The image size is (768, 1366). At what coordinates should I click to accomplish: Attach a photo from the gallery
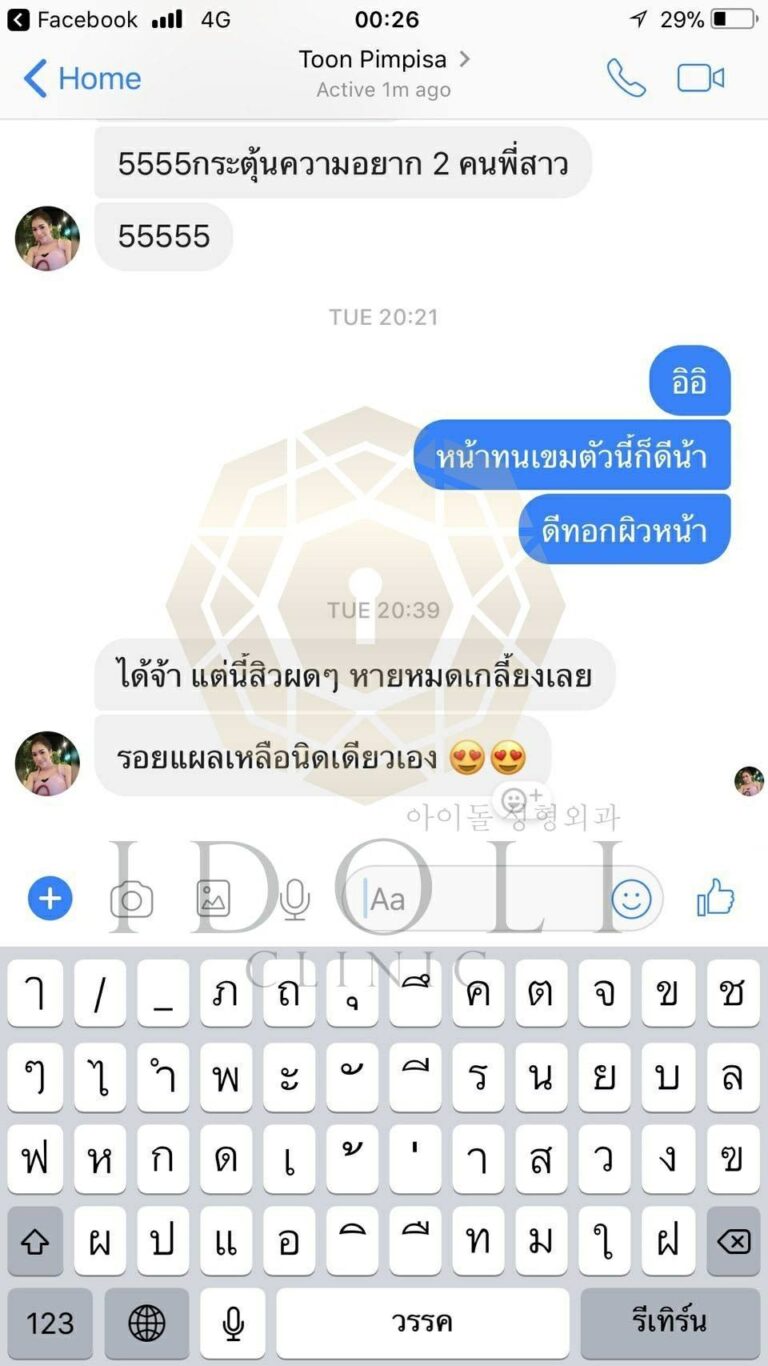[x=213, y=899]
